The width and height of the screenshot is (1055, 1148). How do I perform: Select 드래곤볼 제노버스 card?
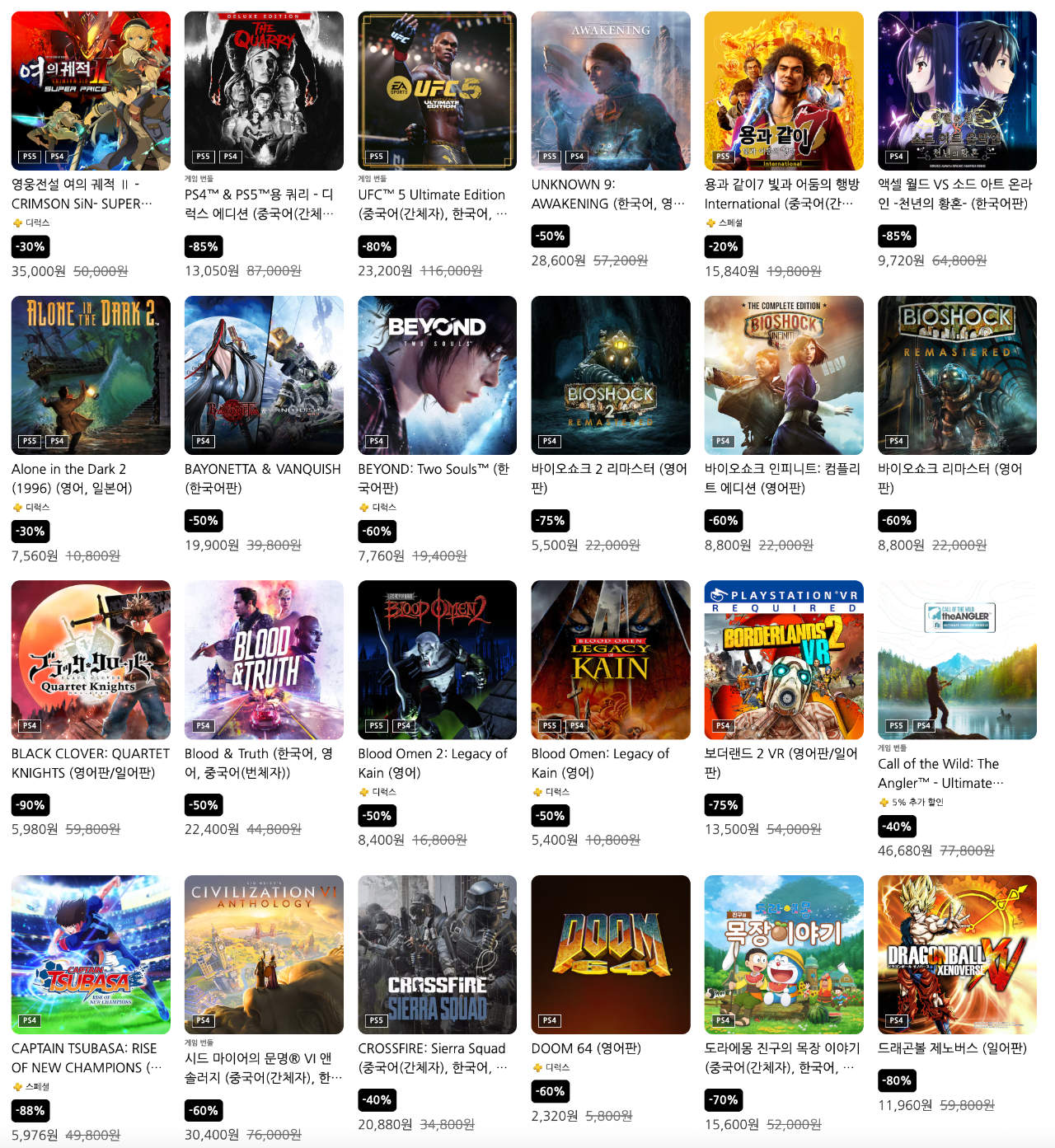(957, 954)
